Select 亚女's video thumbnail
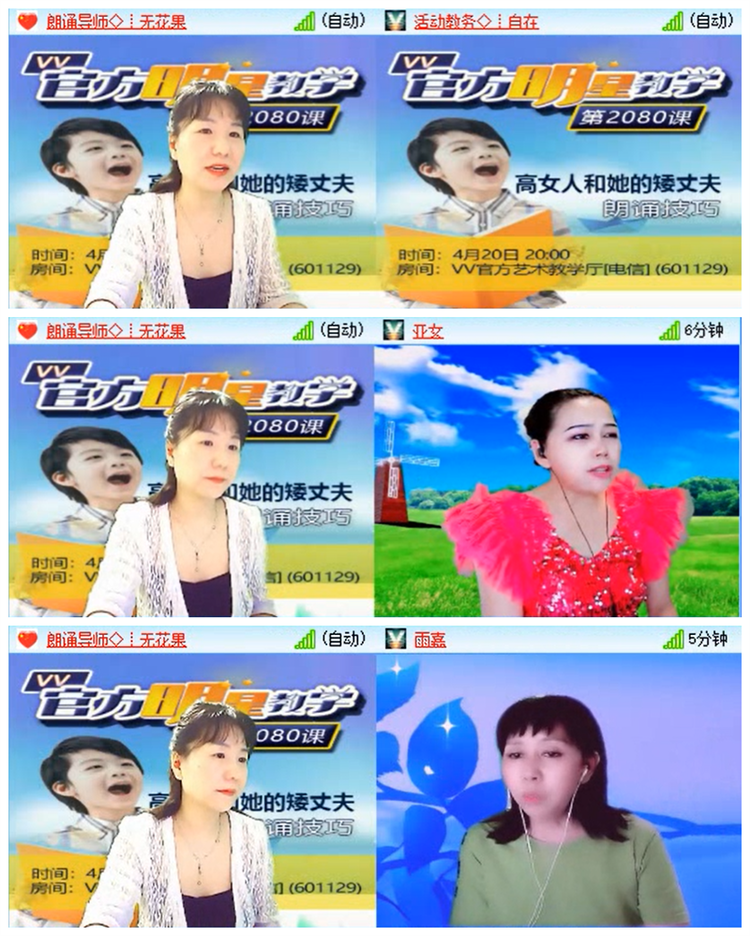 pyautogui.click(x=560, y=480)
